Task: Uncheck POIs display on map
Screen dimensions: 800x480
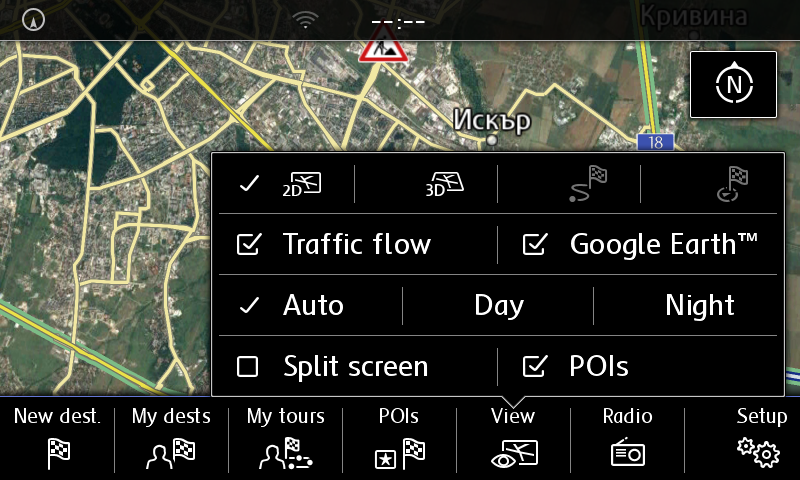Action: pos(535,367)
